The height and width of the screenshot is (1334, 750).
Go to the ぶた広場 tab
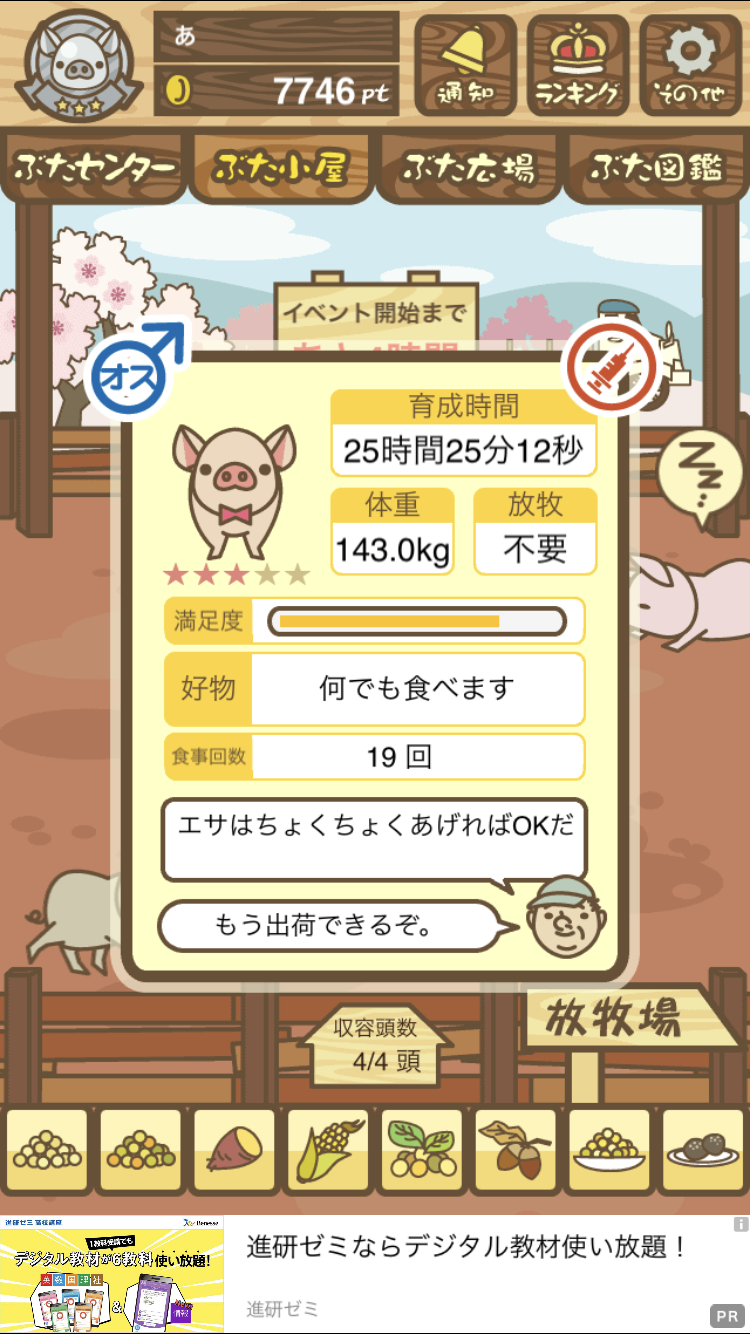468,168
